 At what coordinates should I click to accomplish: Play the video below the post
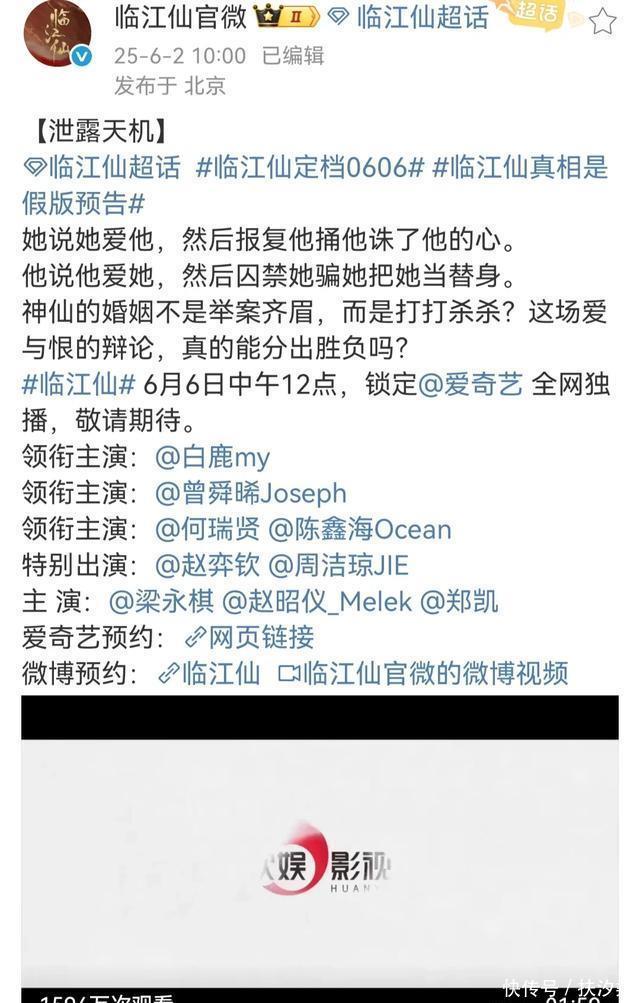[x=319, y=860]
